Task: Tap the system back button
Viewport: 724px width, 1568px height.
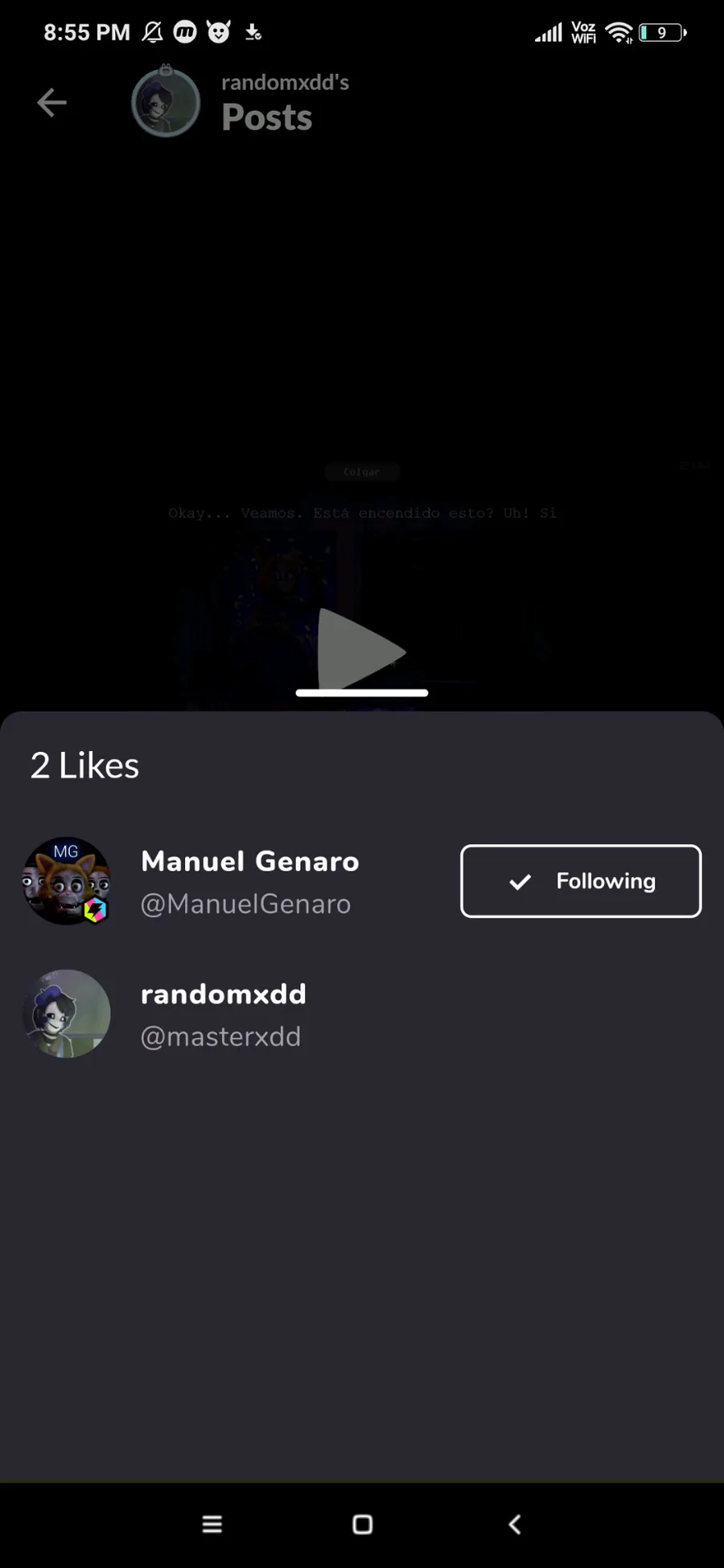Action: [515, 1524]
